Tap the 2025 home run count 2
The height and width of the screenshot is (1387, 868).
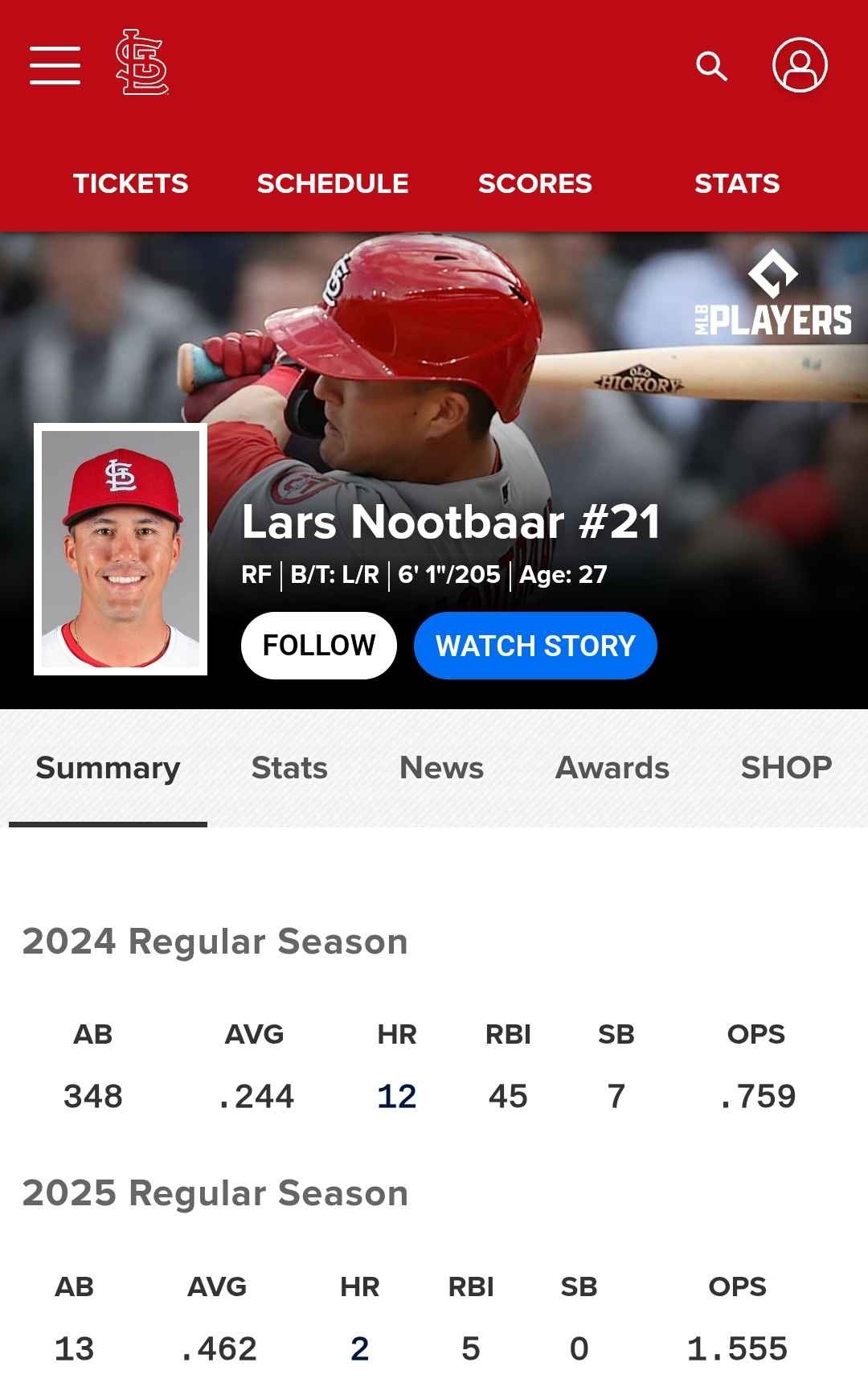coord(359,1348)
